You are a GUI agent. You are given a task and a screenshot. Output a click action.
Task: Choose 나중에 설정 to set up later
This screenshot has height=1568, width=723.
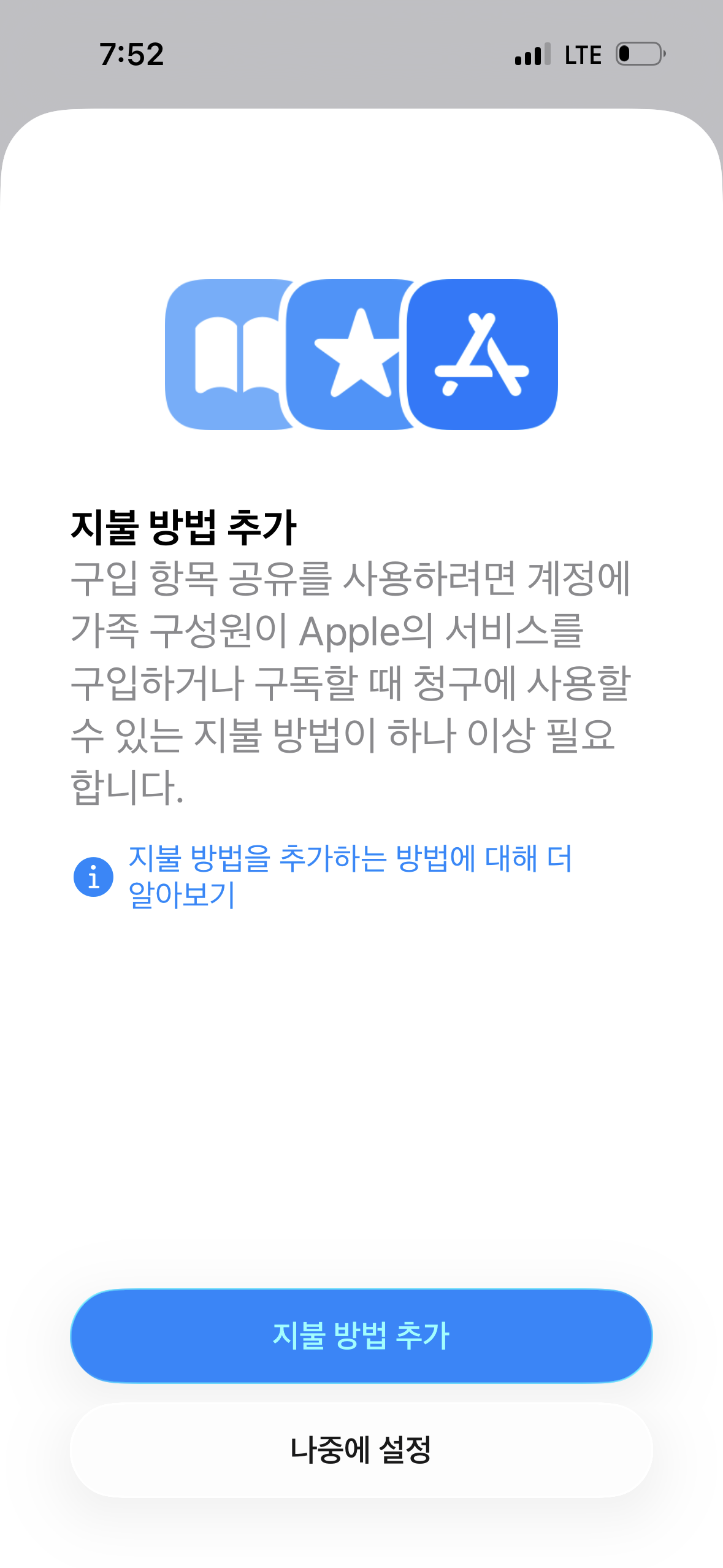361,1450
